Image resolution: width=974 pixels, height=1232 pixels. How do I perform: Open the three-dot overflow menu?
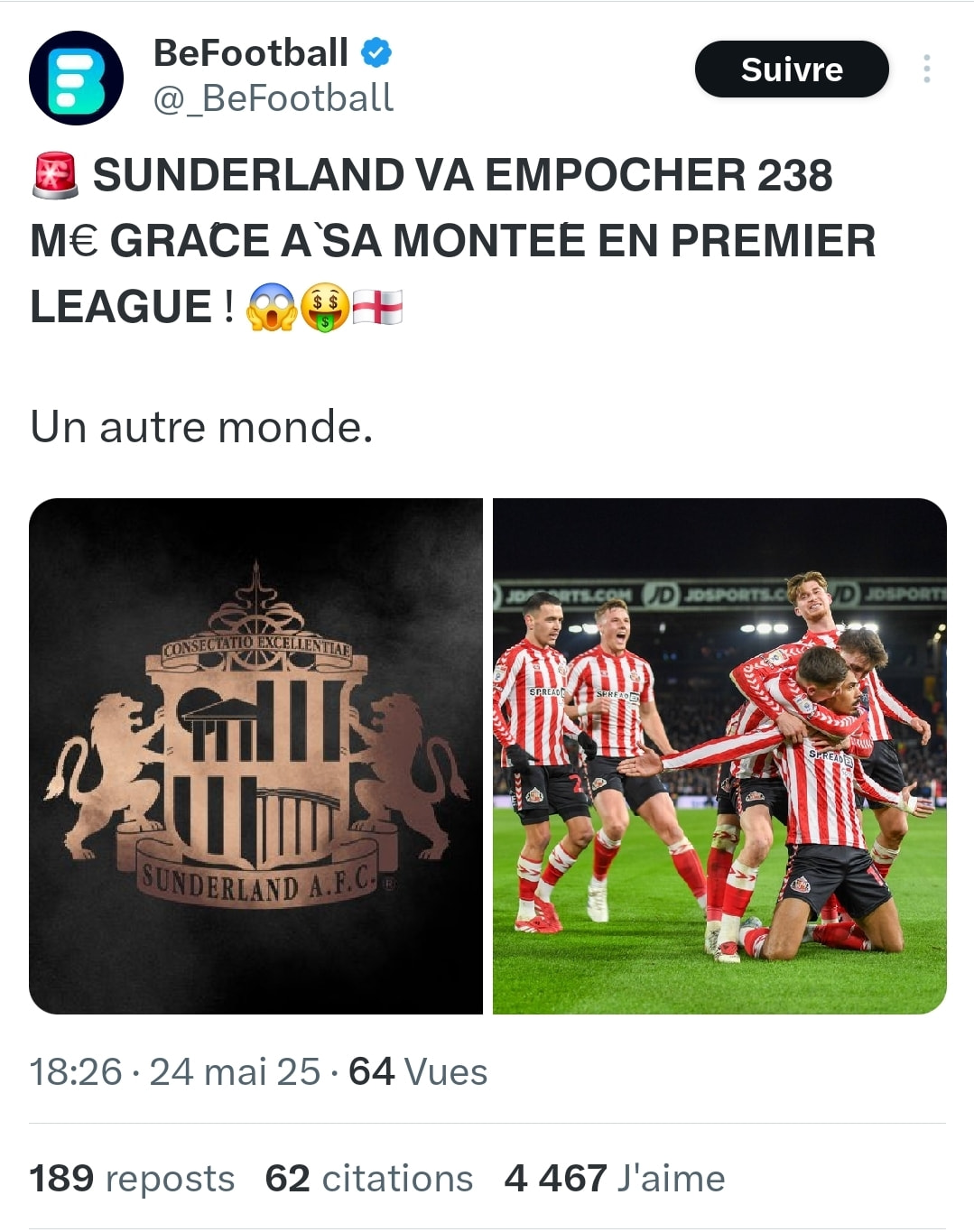click(x=926, y=69)
